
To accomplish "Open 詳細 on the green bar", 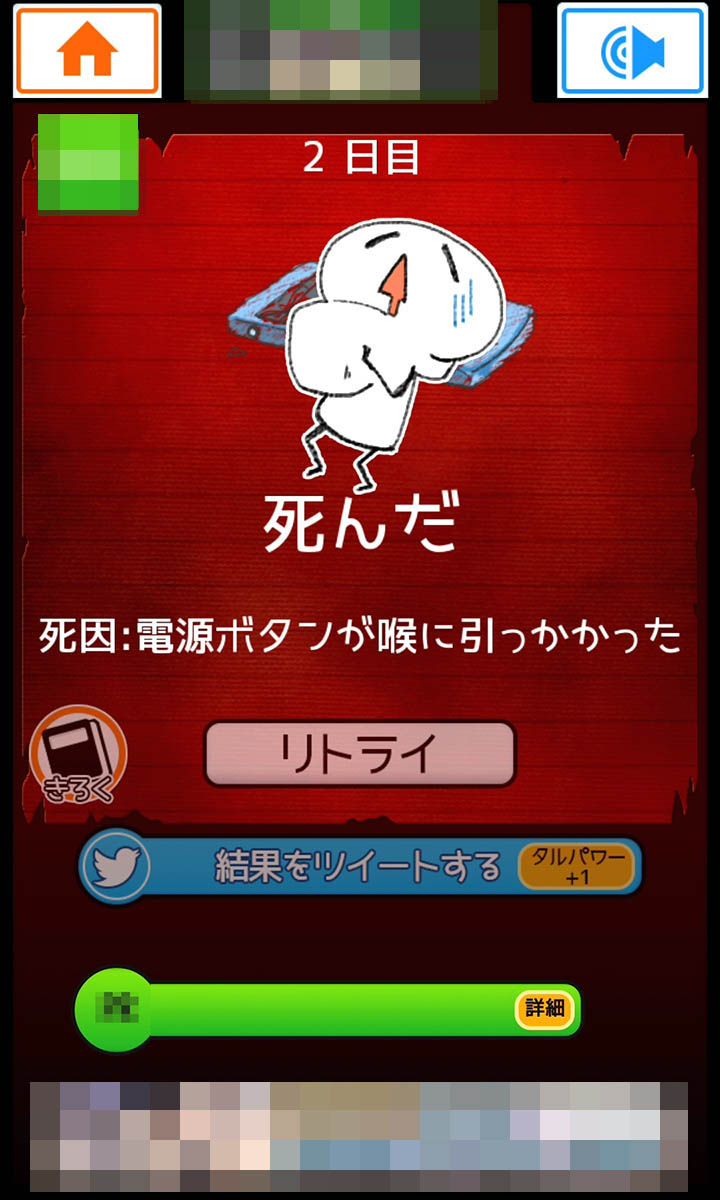I will point(545,1009).
